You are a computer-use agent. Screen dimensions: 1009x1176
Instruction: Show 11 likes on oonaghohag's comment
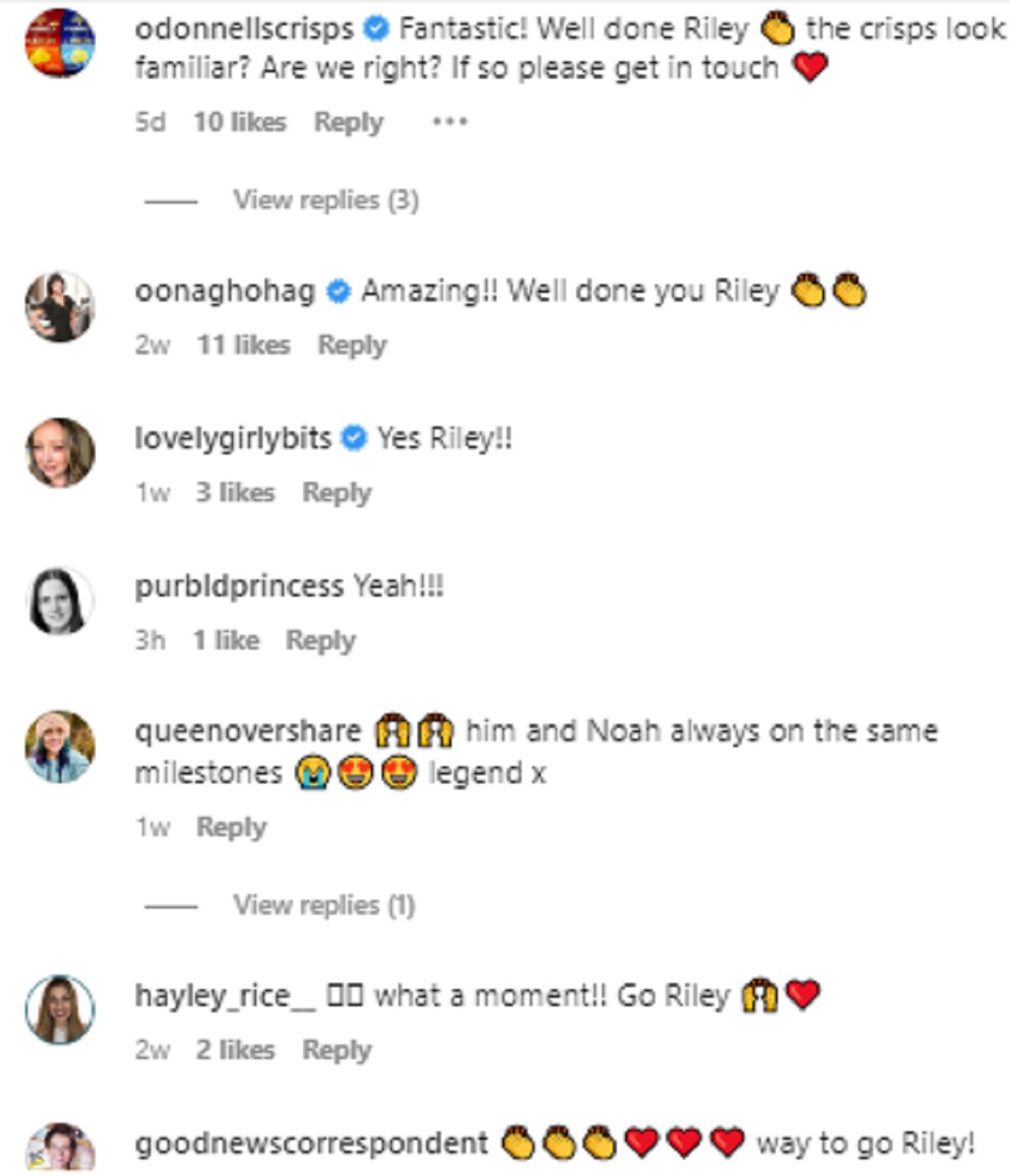click(243, 345)
